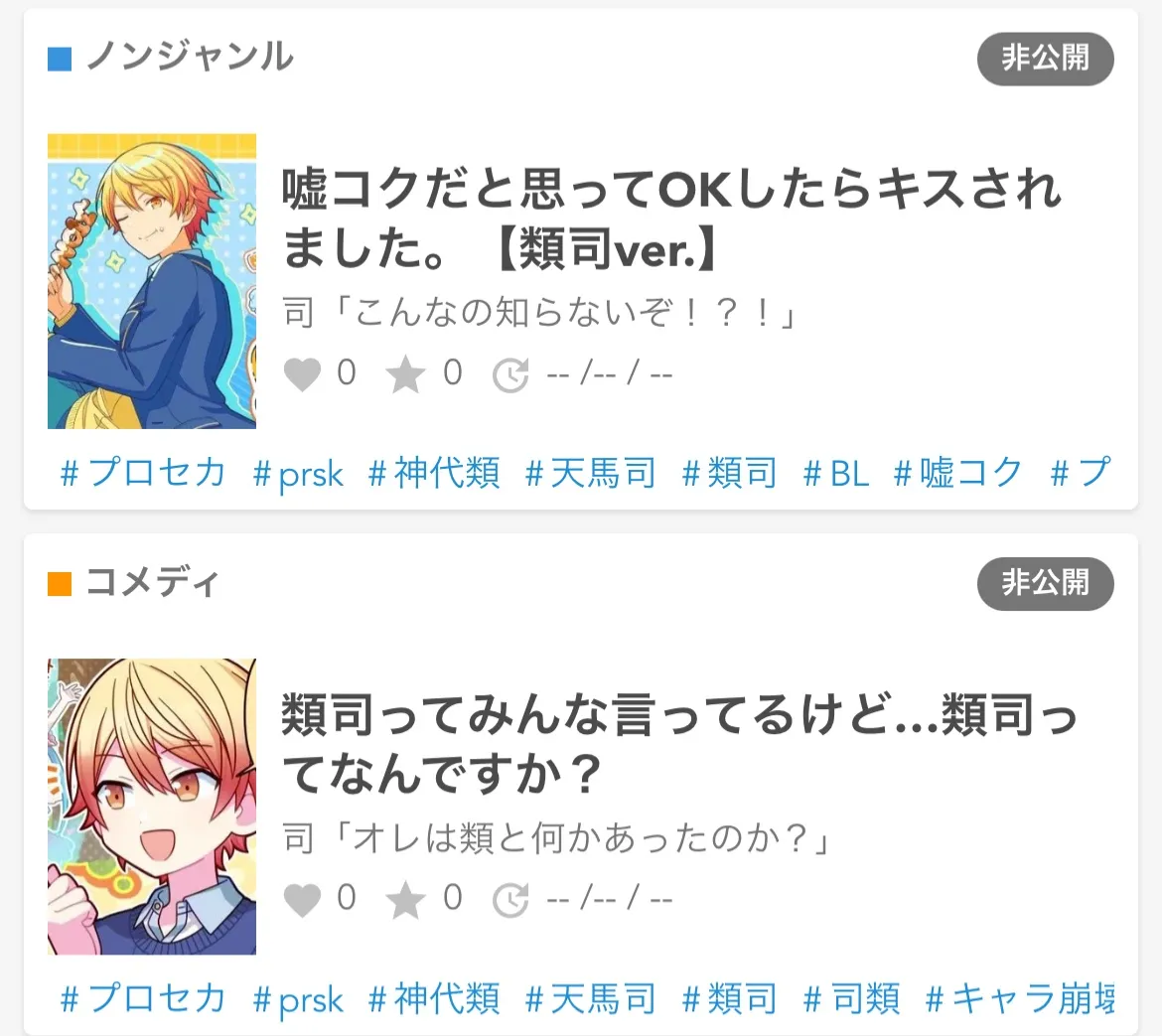
Task: Open the #司類 tag in the コメディ card
Action: 852,998
